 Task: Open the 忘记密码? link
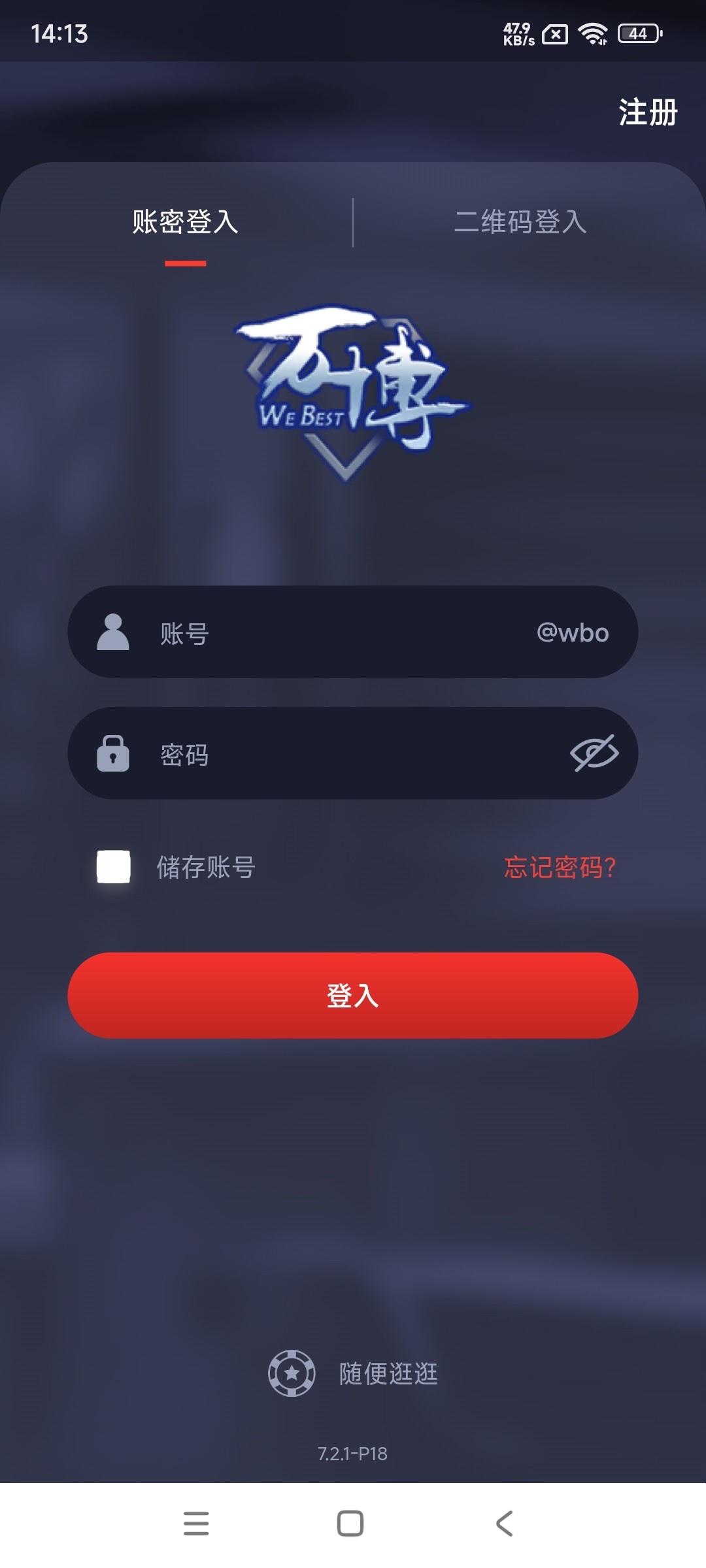coord(560,868)
